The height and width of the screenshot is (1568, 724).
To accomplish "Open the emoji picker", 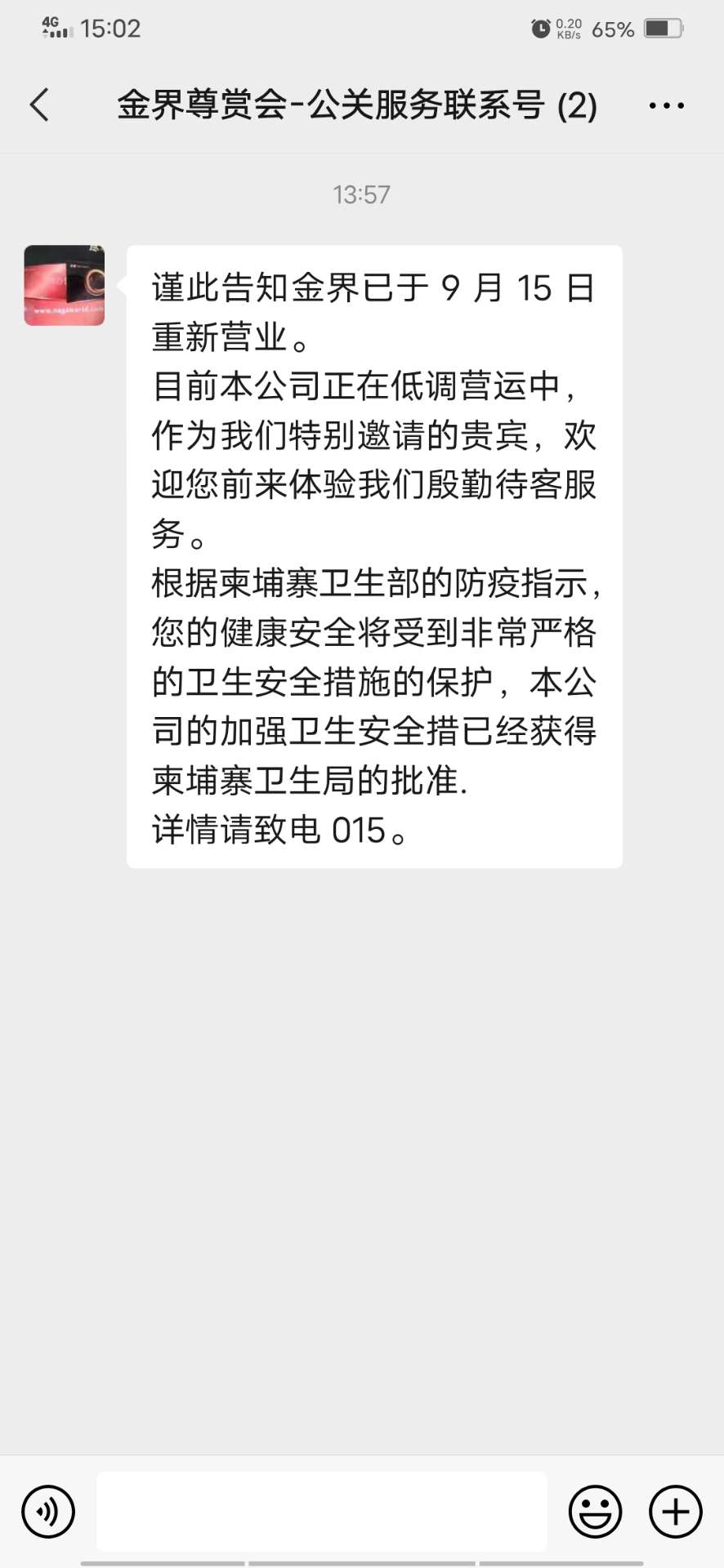I will (x=595, y=1512).
